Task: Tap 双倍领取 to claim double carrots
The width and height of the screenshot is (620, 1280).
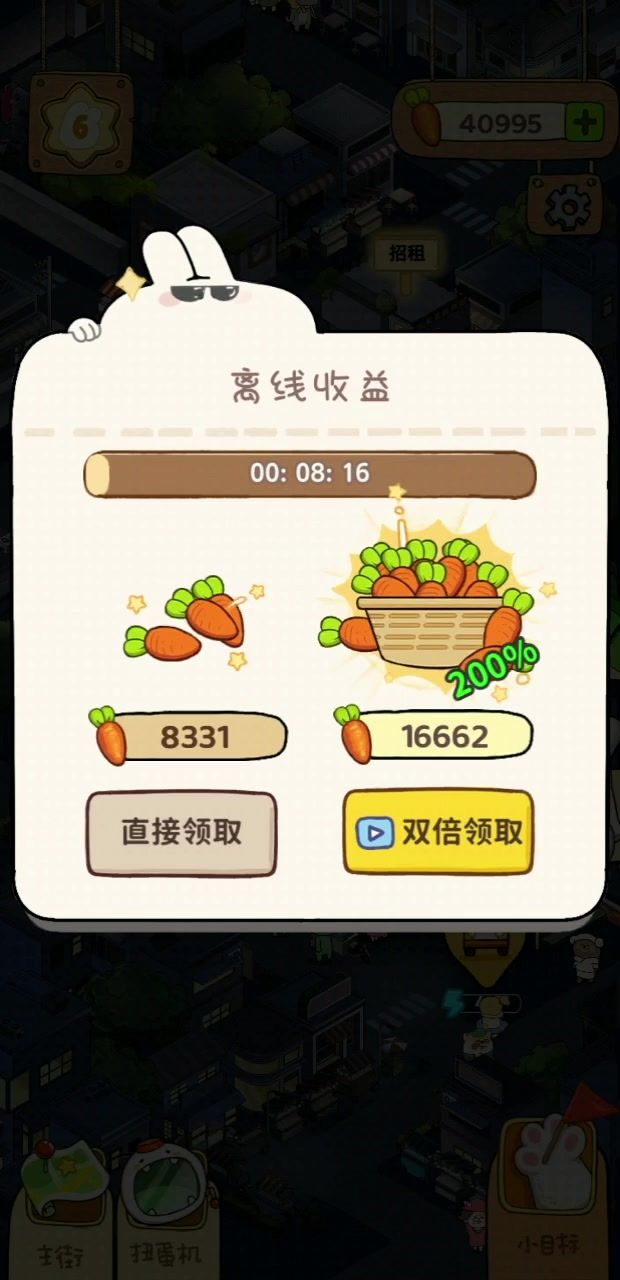Action: click(438, 833)
